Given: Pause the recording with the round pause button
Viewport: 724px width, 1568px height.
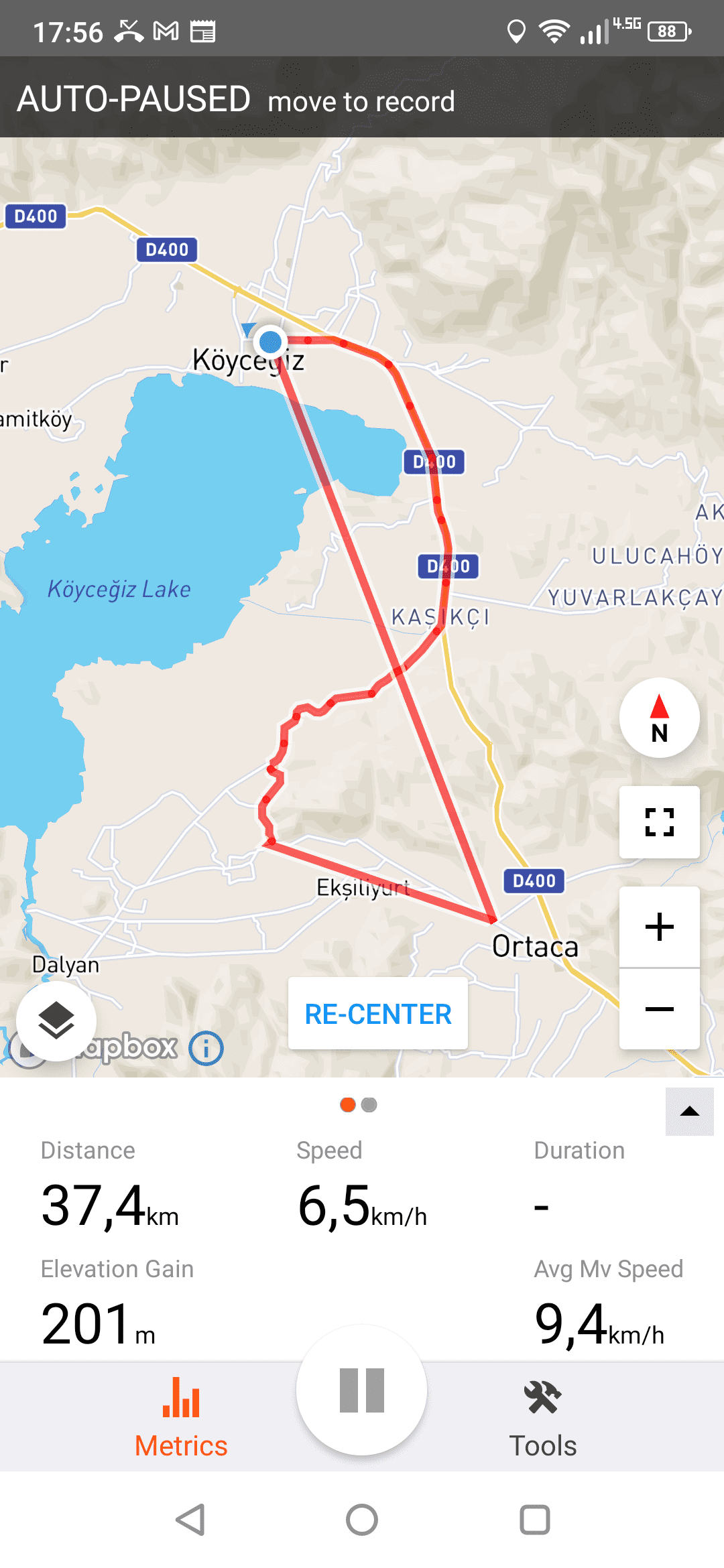Looking at the screenshot, I should 362,1390.
